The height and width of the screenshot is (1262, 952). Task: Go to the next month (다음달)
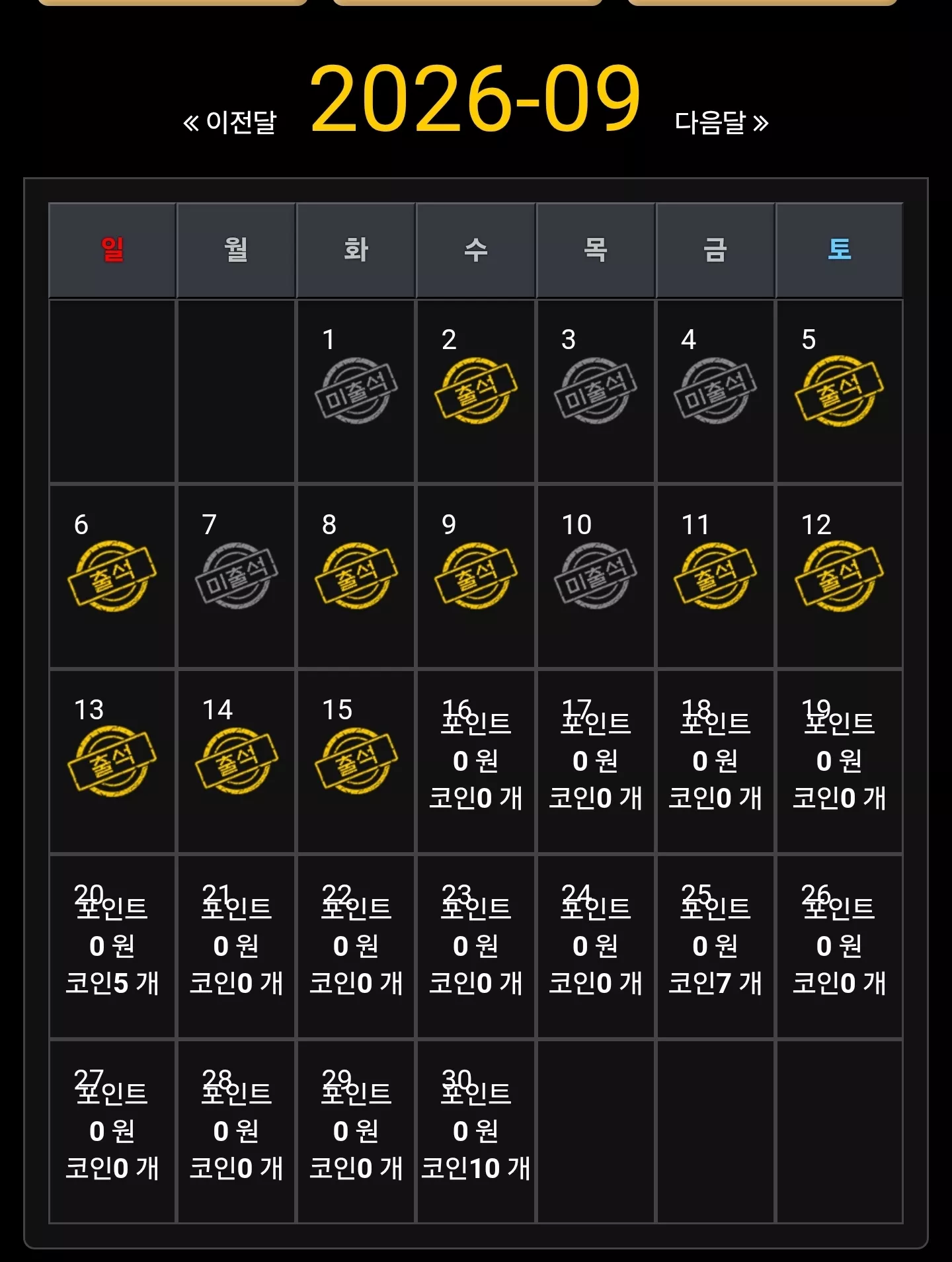point(721,122)
